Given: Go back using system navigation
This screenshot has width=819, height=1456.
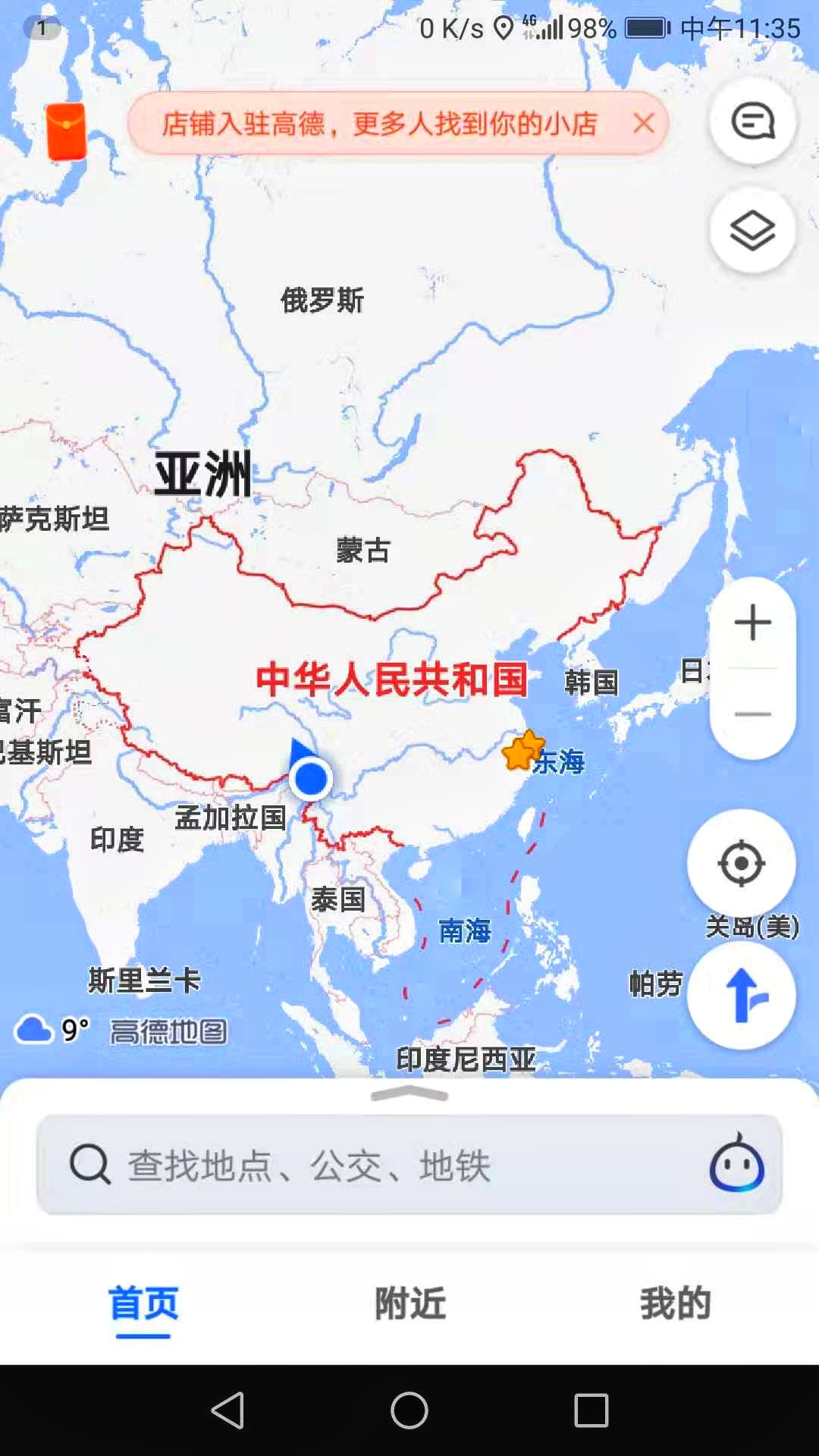Looking at the screenshot, I should 227,1410.
